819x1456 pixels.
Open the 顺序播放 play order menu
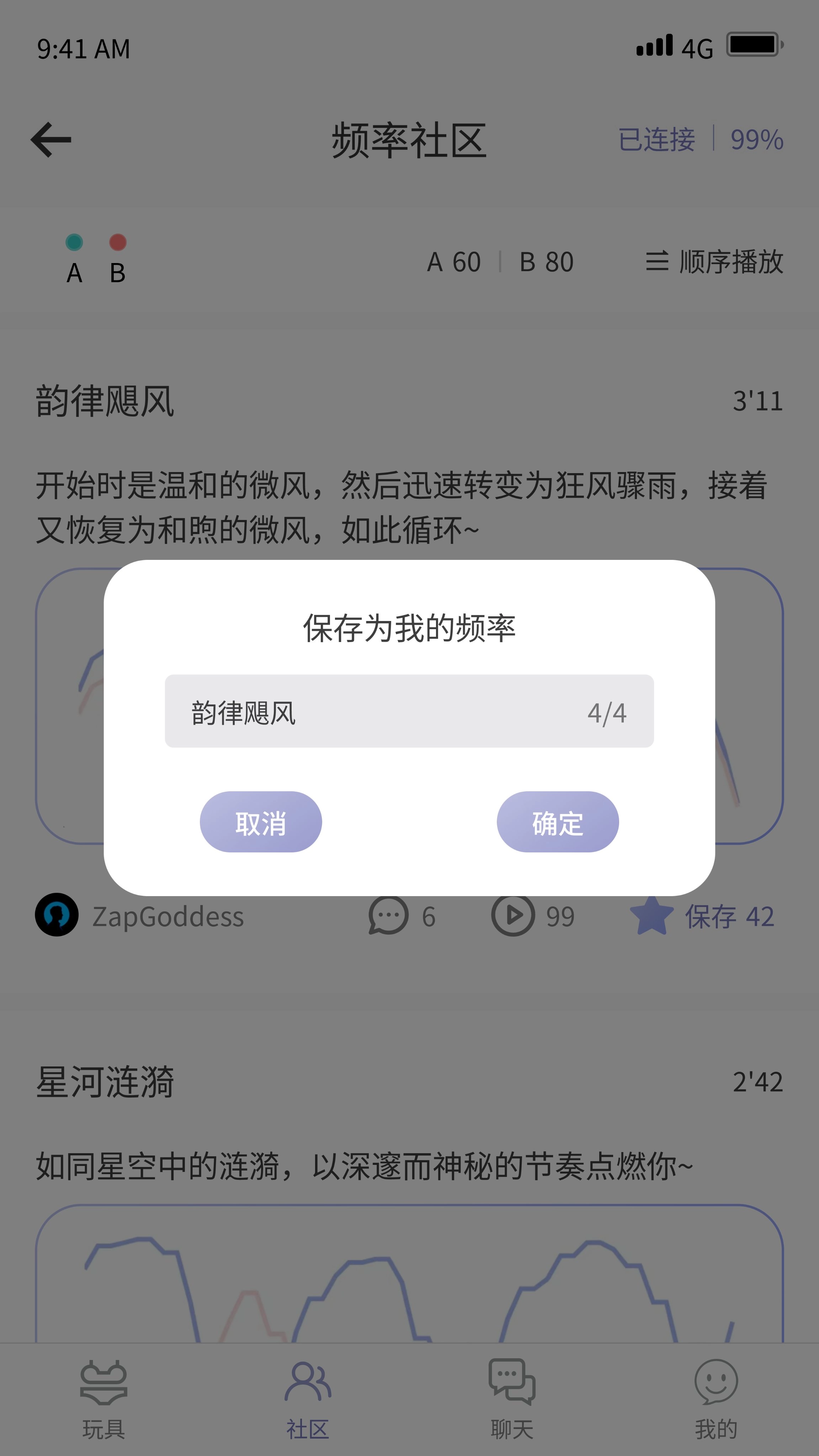coord(714,262)
